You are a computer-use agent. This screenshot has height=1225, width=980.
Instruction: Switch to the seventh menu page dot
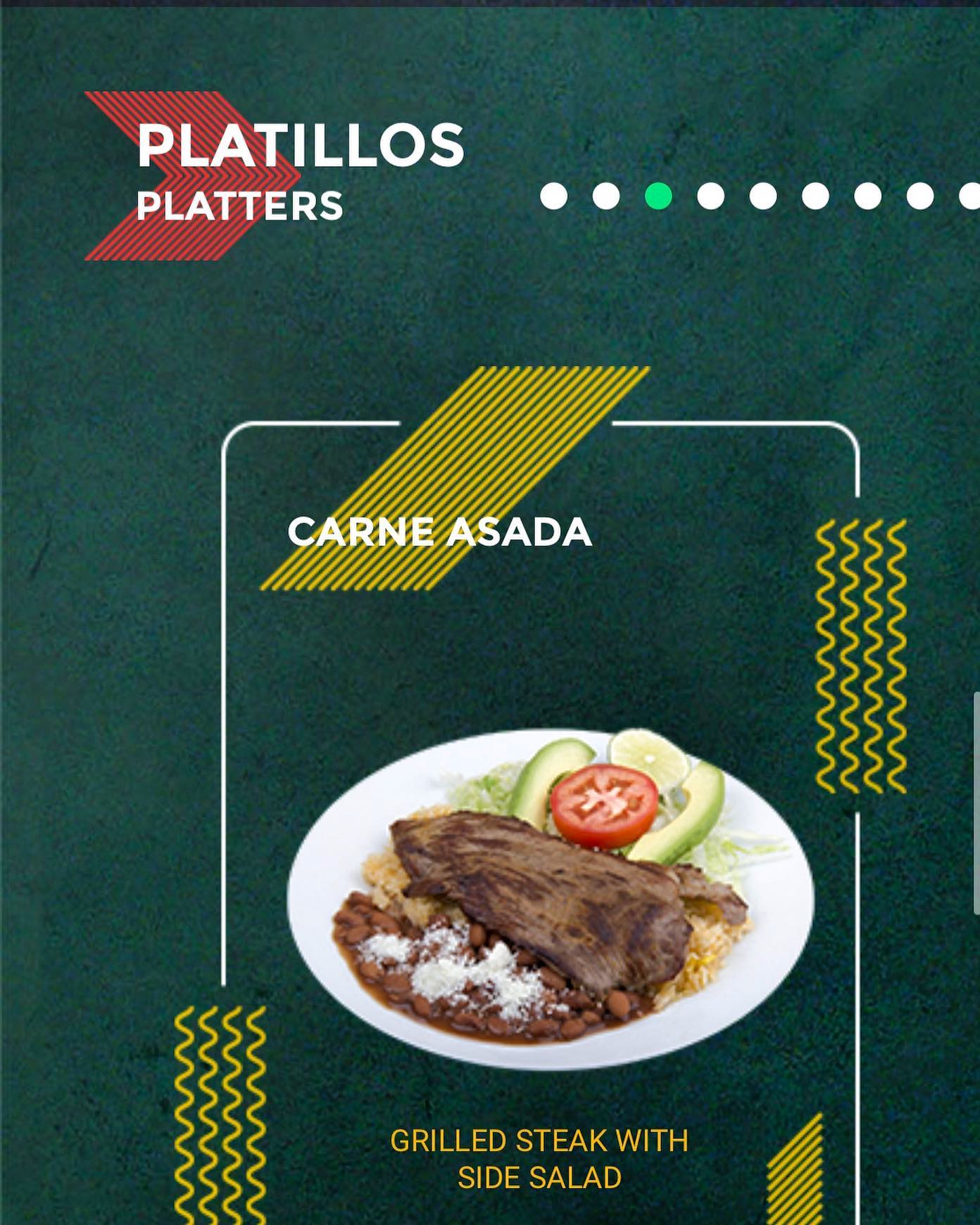point(867,196)
